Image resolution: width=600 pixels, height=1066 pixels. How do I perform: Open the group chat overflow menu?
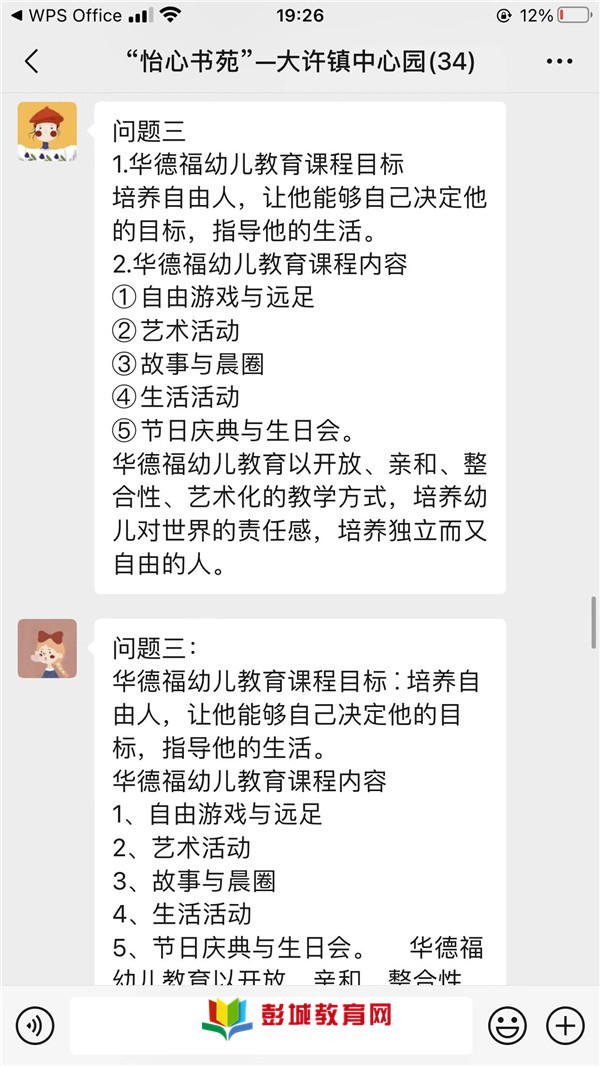tap(559, 62)
